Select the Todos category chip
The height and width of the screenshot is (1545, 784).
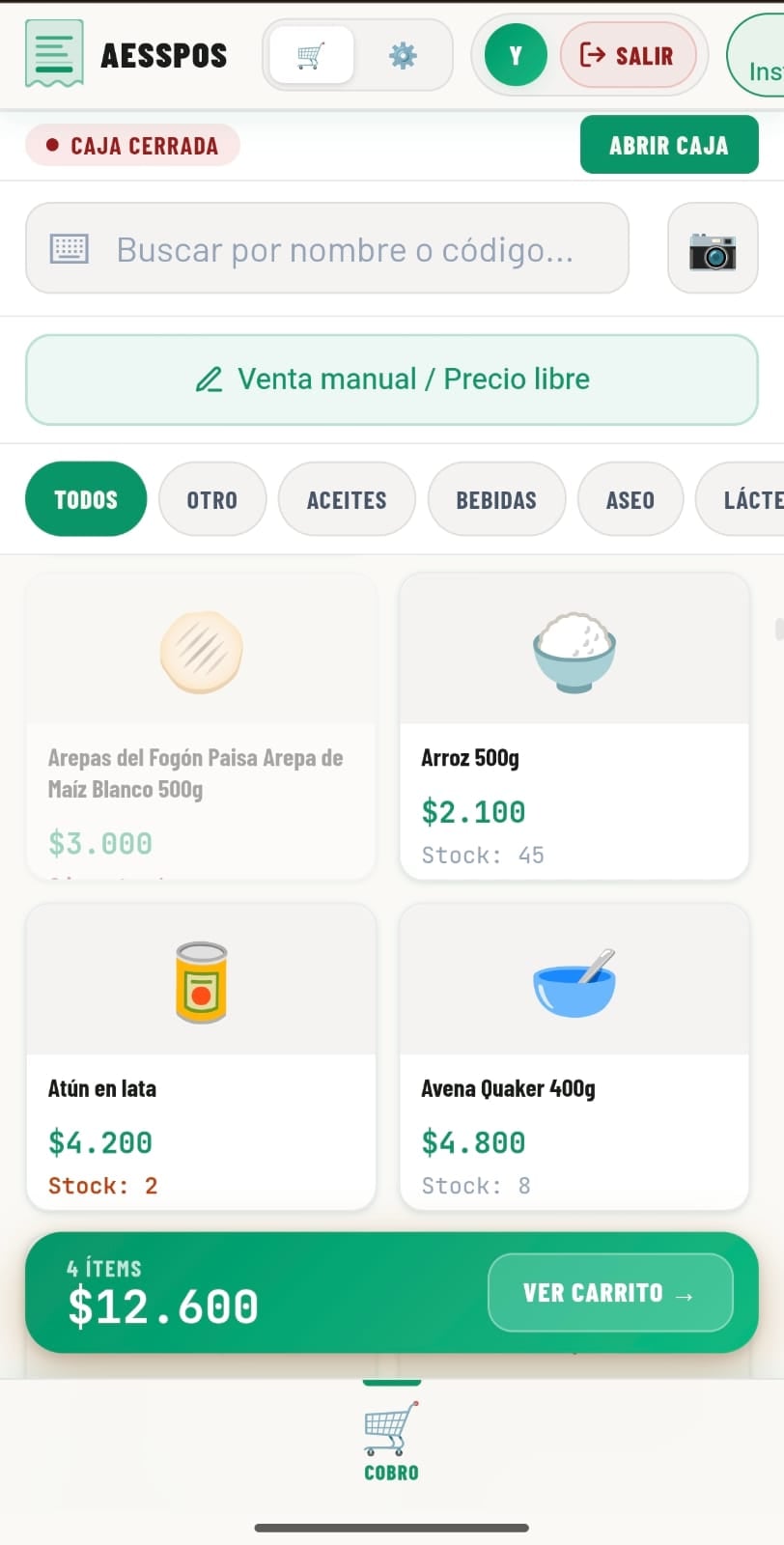(x=86, y=499)
